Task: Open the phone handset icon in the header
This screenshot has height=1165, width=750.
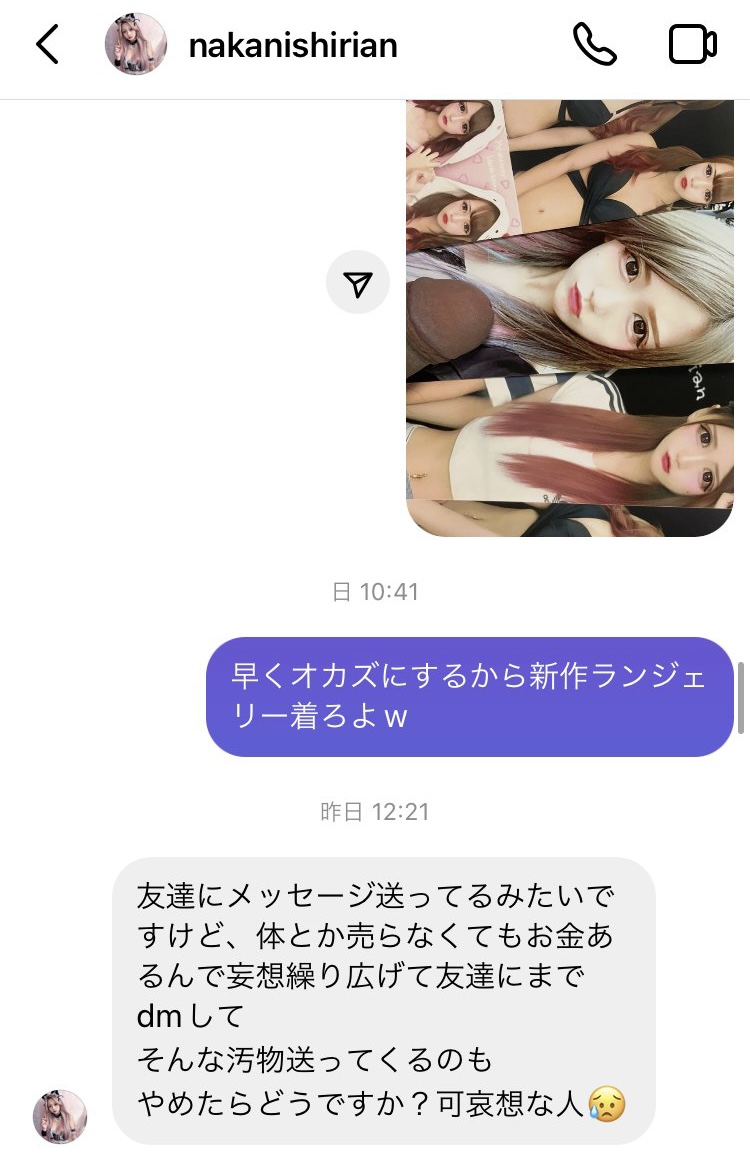Action: (x=596, y=44)
